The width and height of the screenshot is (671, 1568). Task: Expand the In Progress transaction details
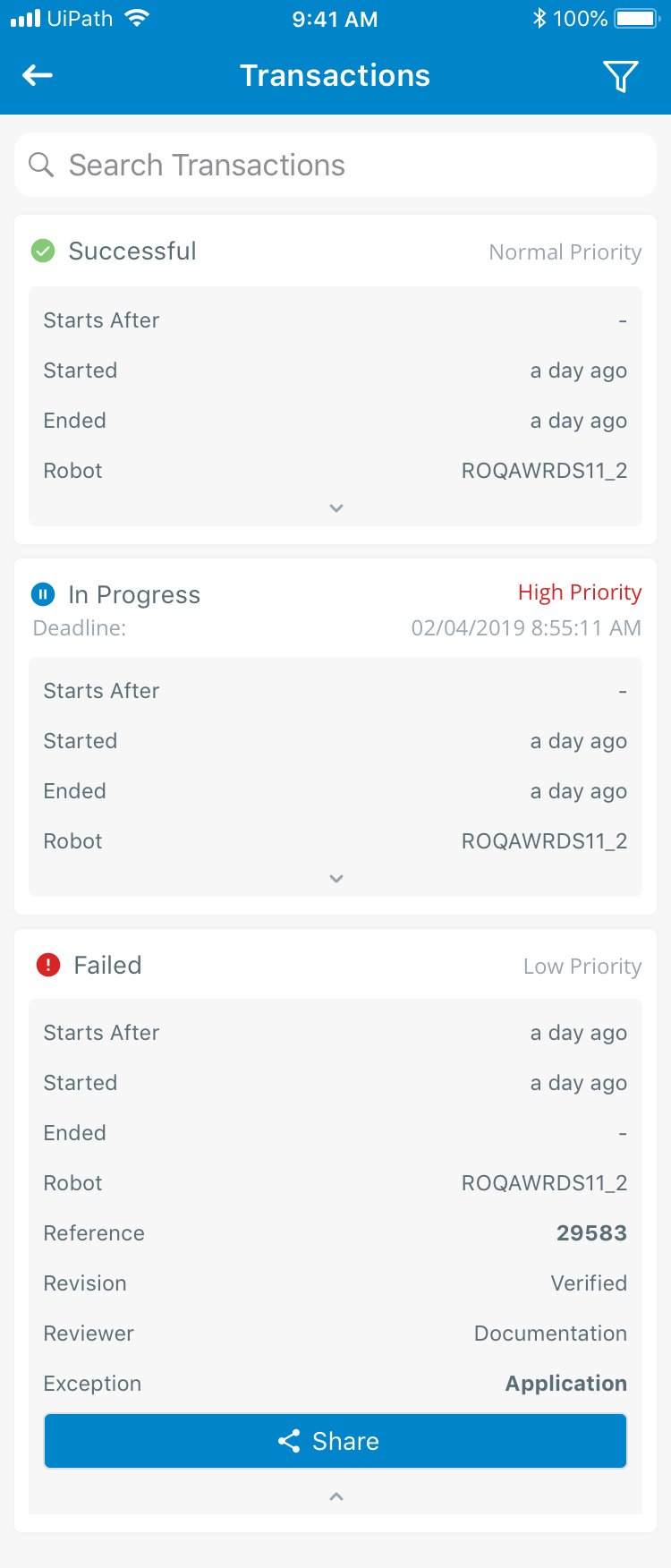coord(336,879)
